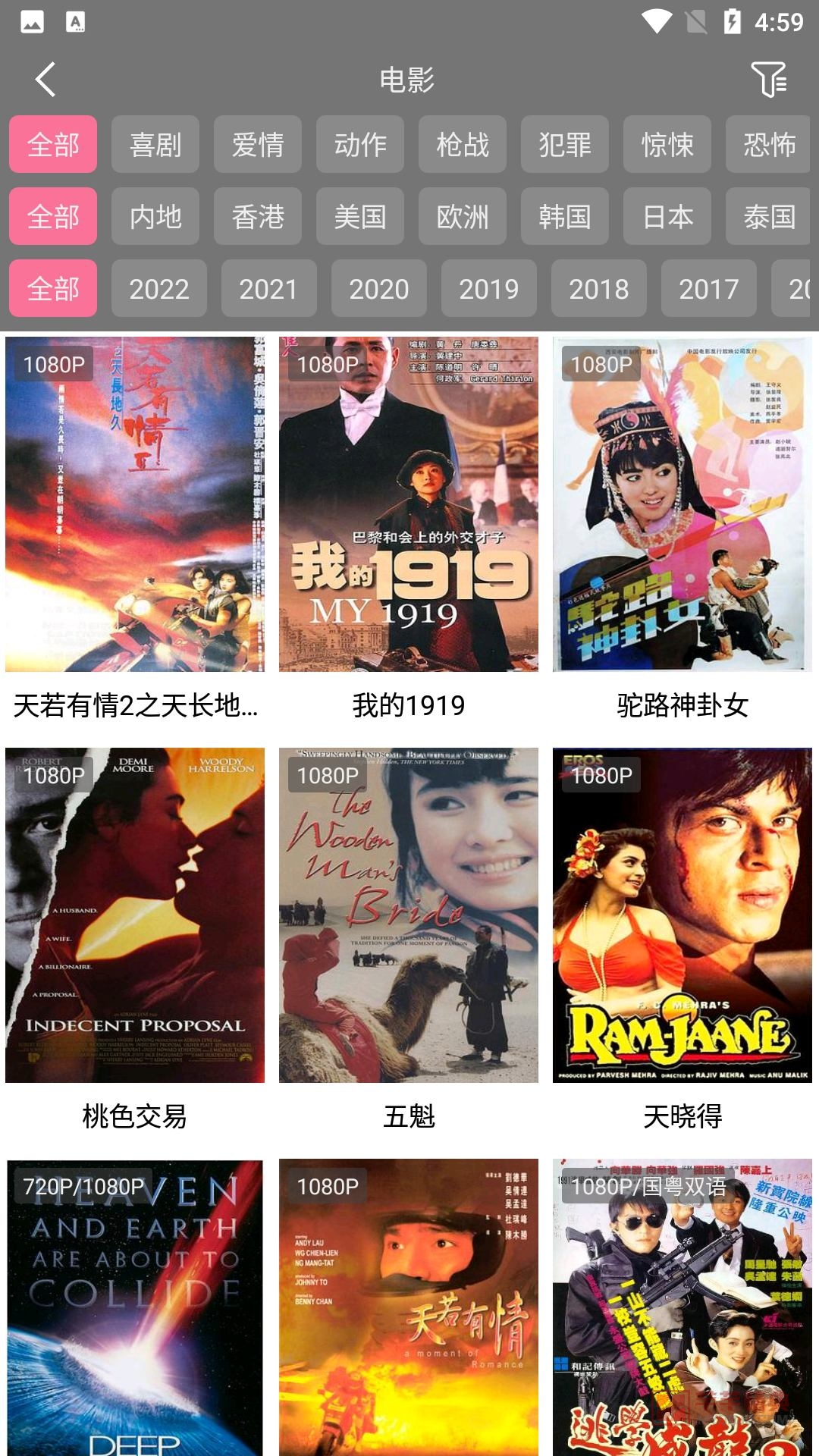Image resolution: width=819 pixels, height=1456 pixels.
Task: View details for 桃色交易
Action: [x=135, y=915]
